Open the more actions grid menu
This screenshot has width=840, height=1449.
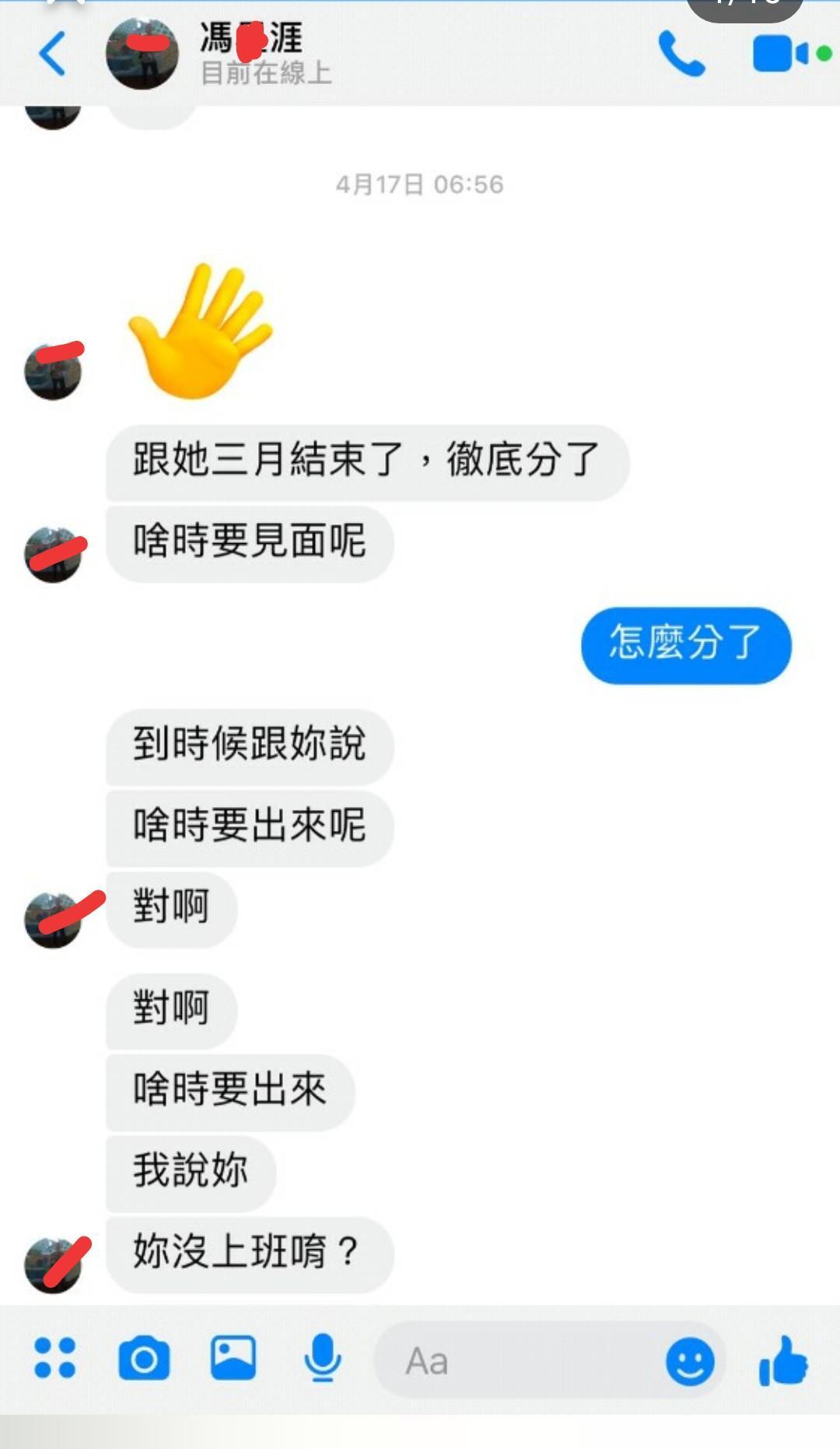point(54,1359)
